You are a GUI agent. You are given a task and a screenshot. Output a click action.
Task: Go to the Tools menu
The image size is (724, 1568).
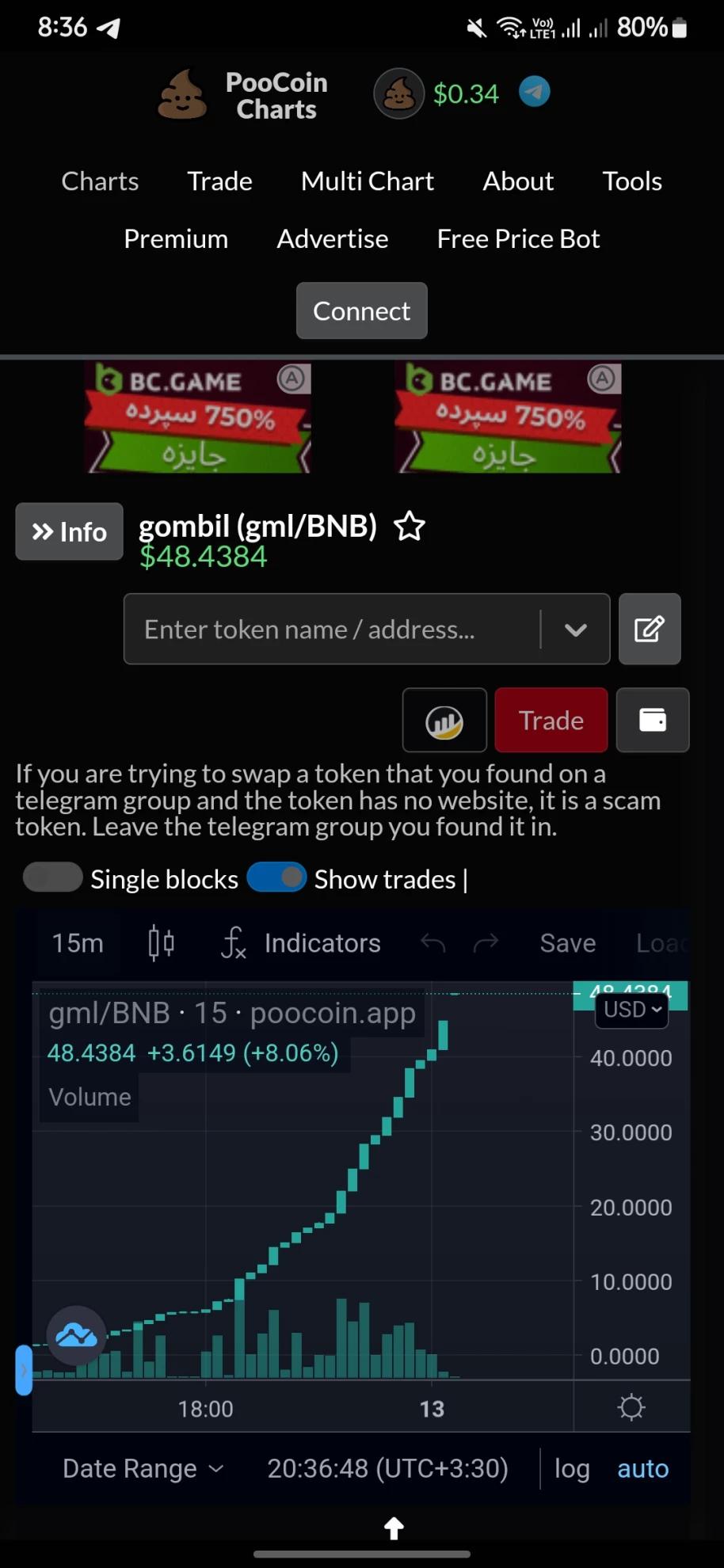[x=631, y=181]
